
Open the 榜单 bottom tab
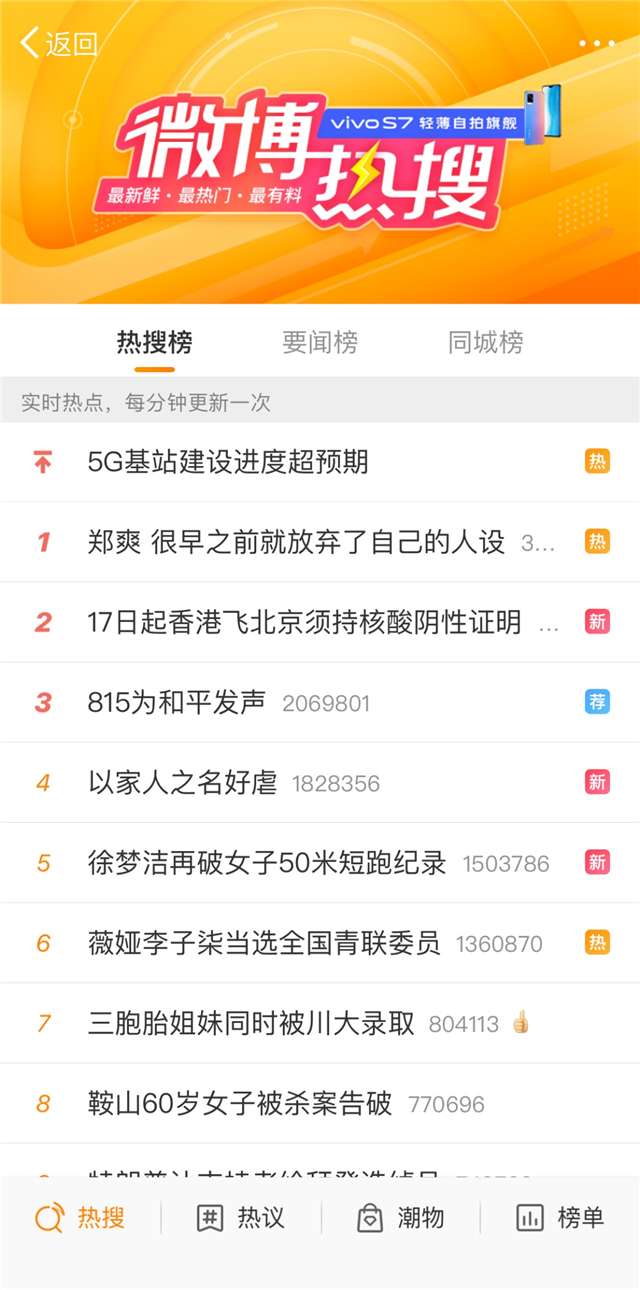560,1218
